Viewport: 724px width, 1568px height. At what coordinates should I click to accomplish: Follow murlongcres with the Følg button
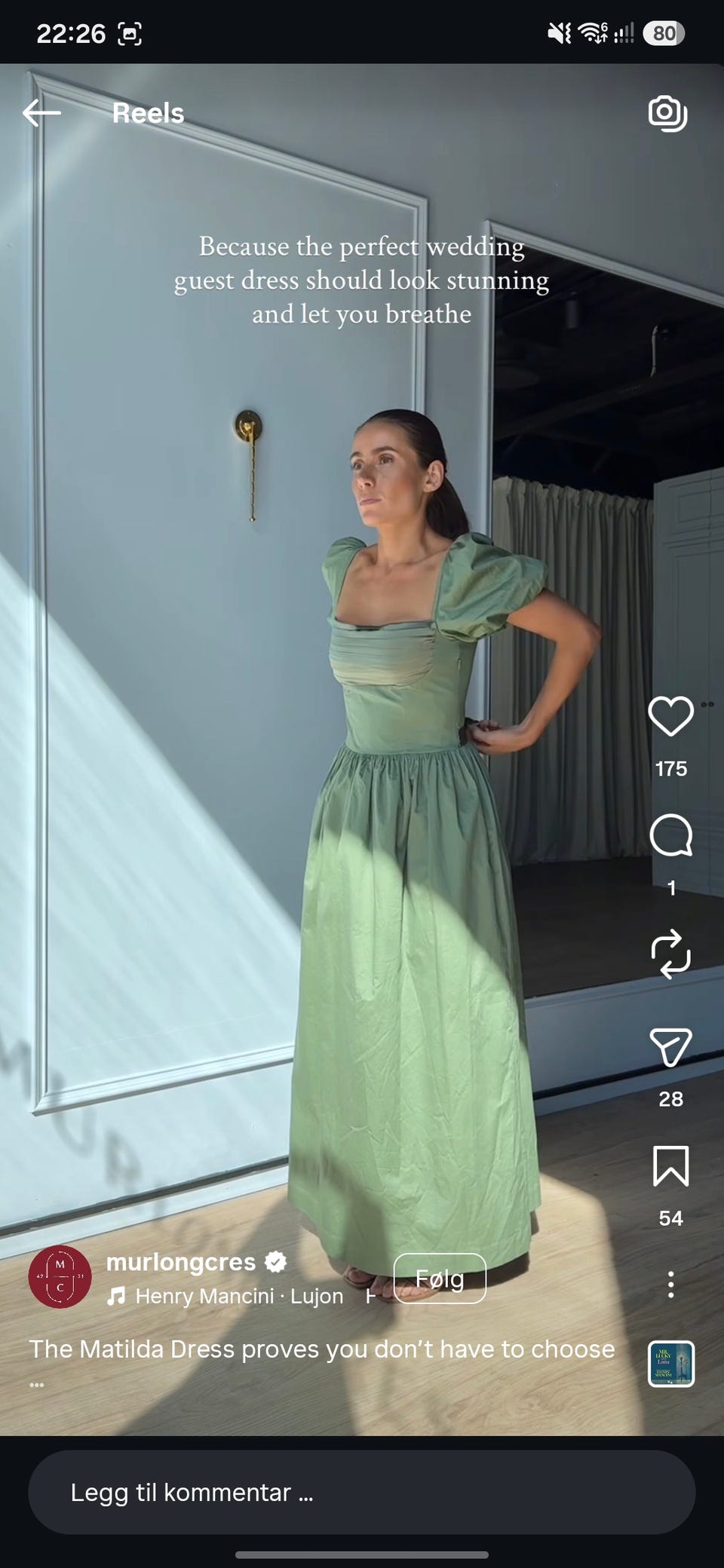click(440, 1279)
